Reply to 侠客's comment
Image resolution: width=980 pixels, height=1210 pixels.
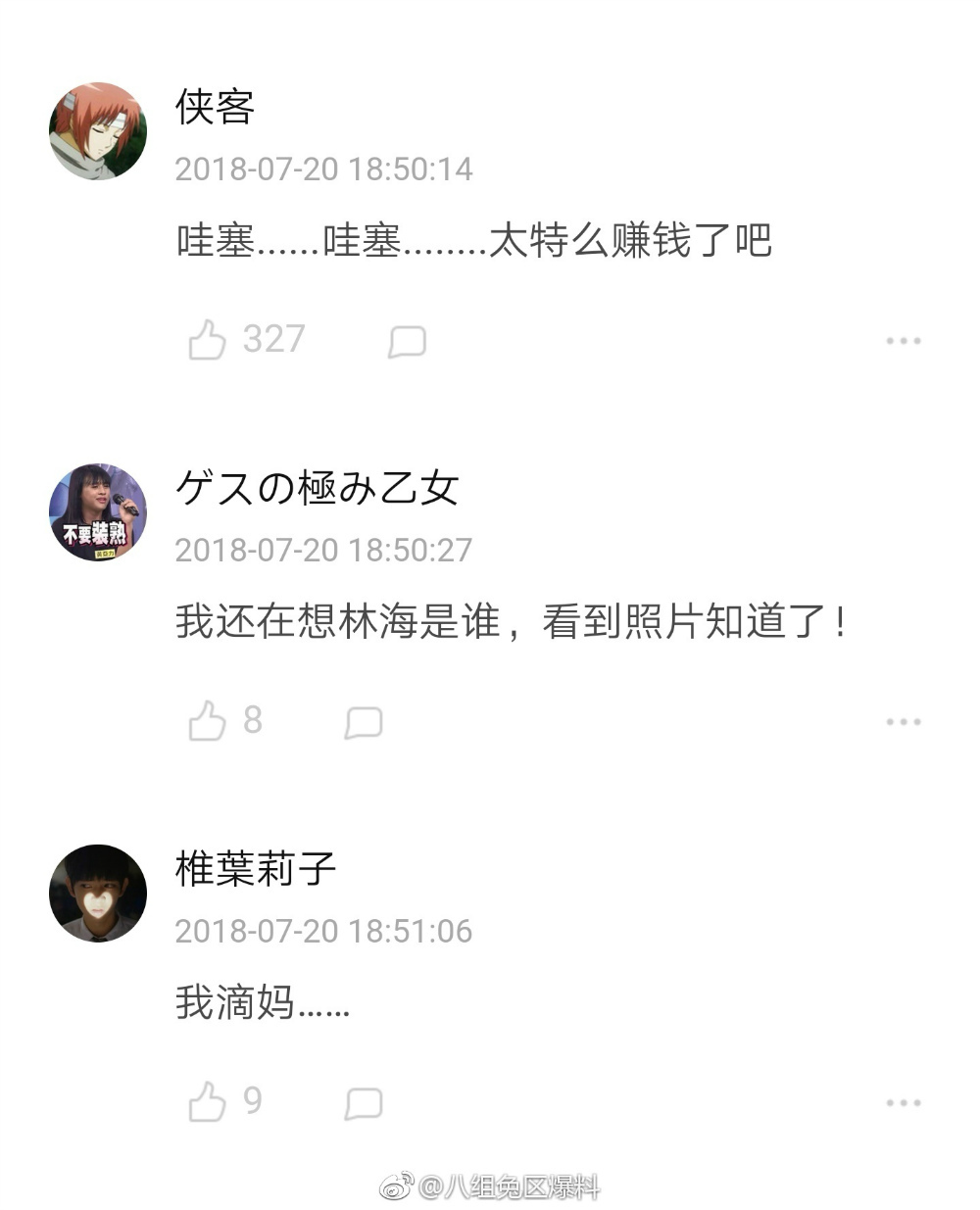coord(407,341)
